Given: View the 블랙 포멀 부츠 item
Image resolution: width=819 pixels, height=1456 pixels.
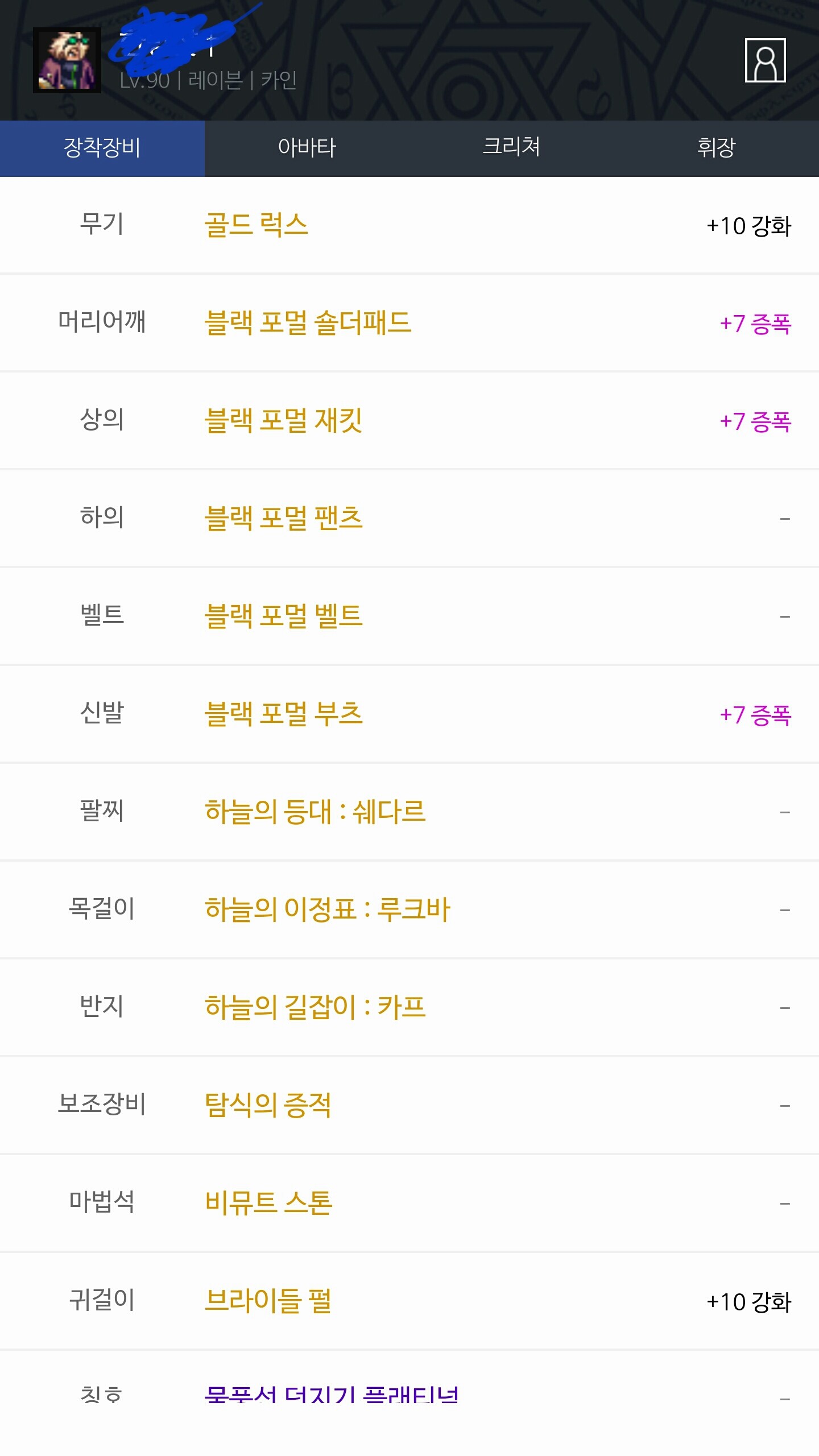Looking at the screenshot, I should [283, 714].
